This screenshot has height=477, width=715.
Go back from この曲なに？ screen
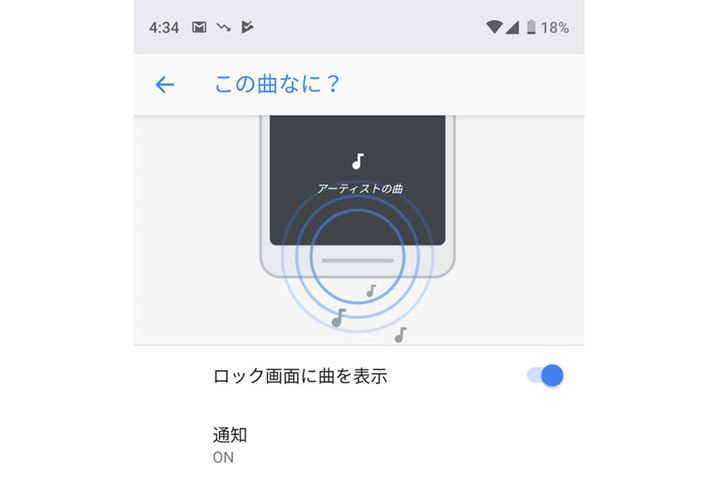[x=165, y=85]
